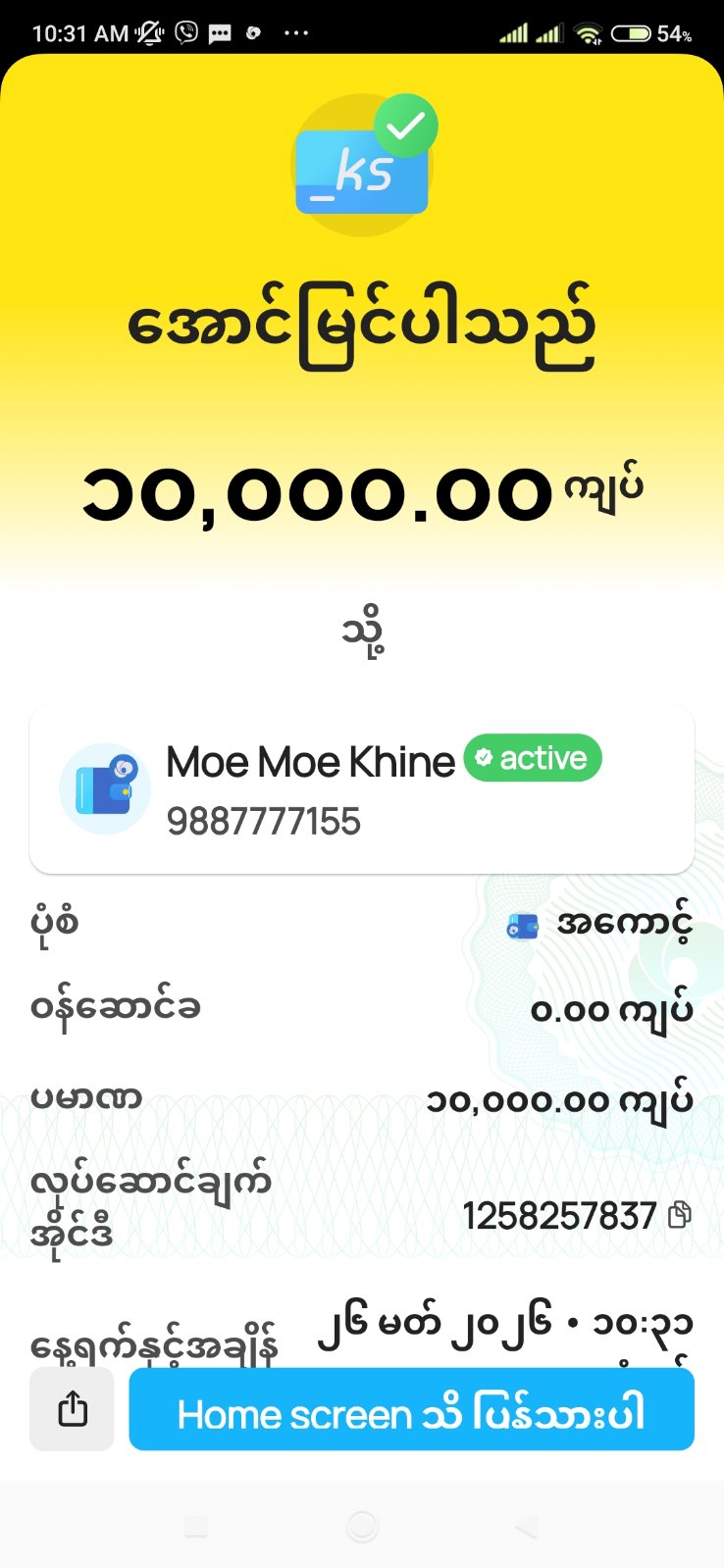Tap the system back button
This screenshot has height=1568, width=724.
point(527,1526)
